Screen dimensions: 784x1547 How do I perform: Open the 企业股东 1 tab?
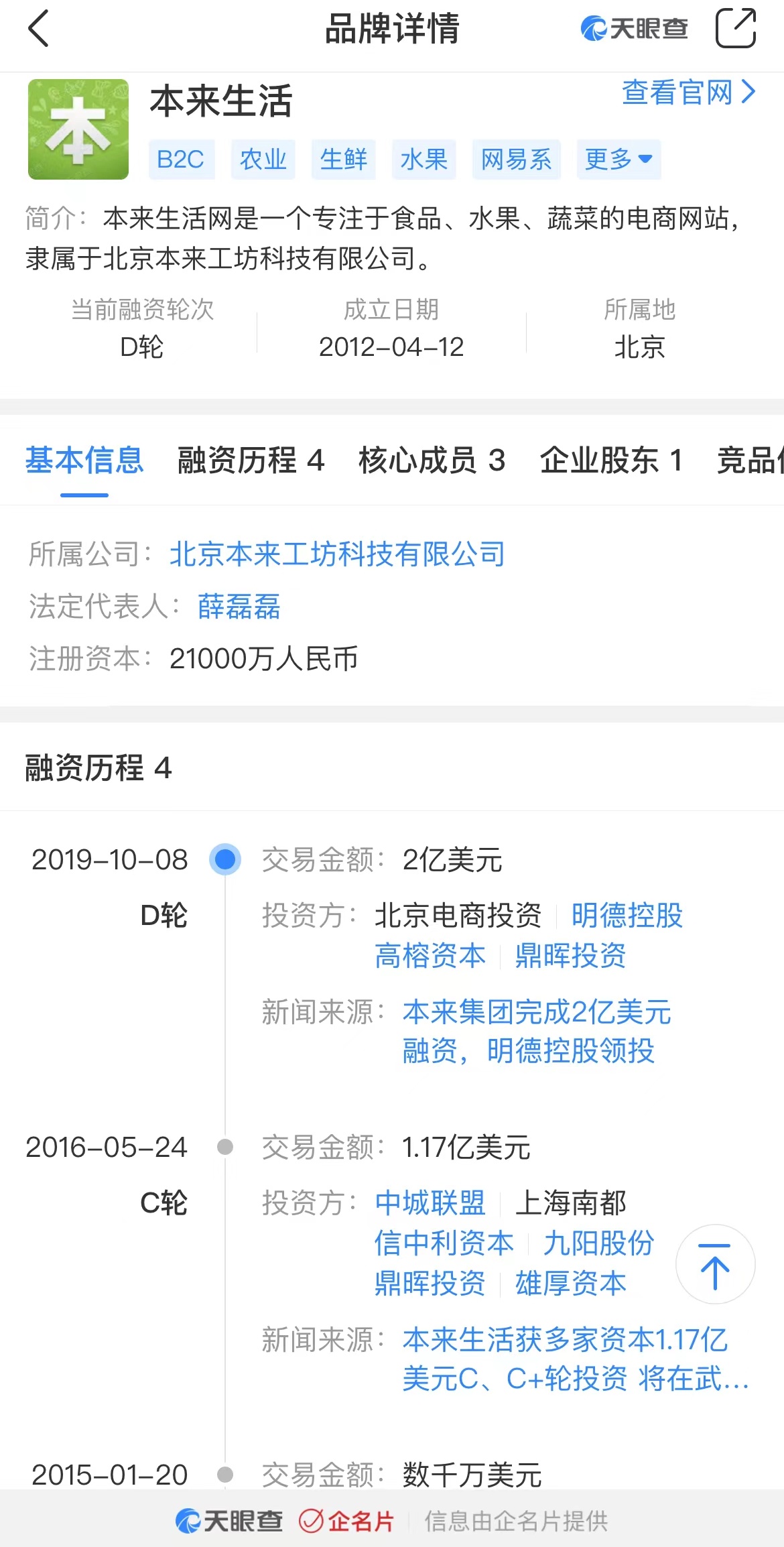click(611, 460)
